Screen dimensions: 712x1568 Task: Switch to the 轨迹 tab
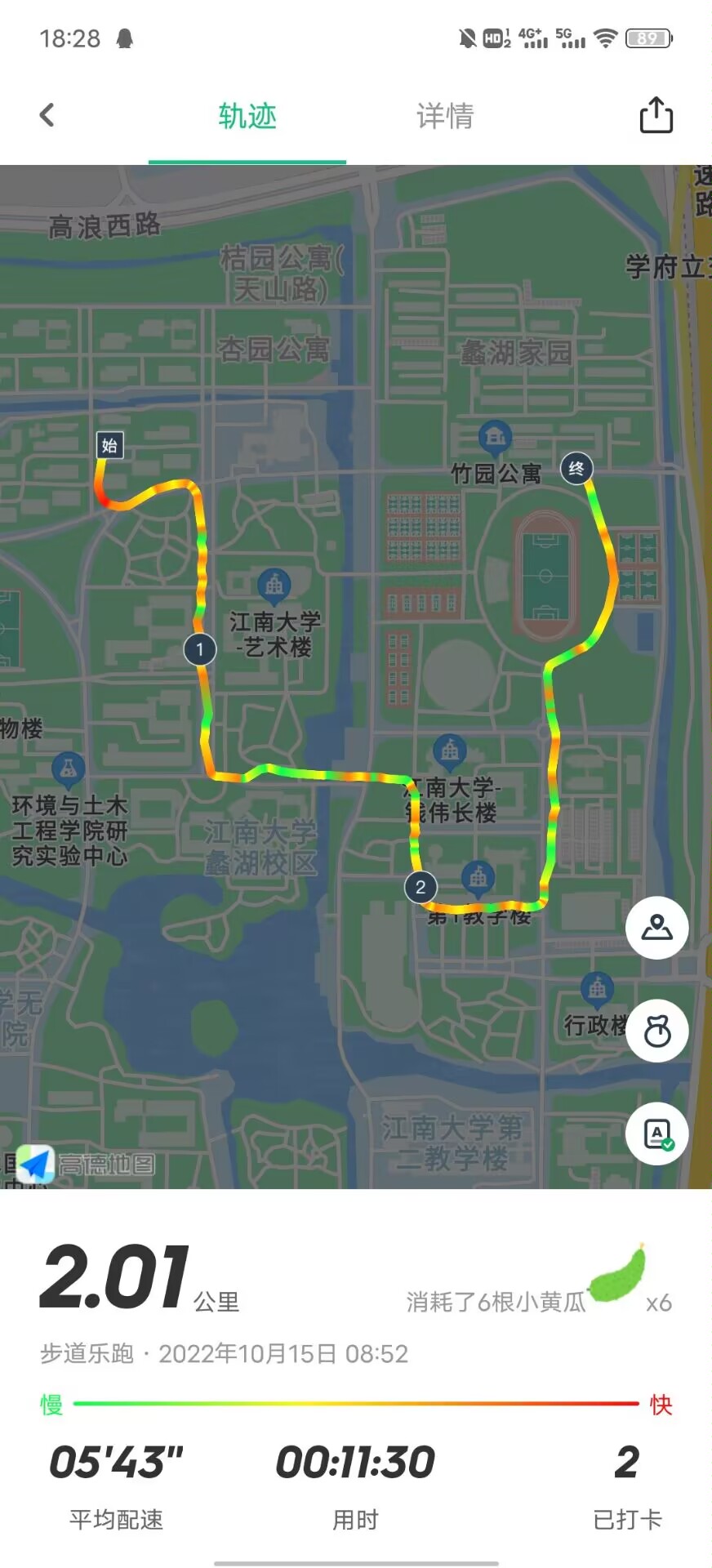click(x=247, y=117)
